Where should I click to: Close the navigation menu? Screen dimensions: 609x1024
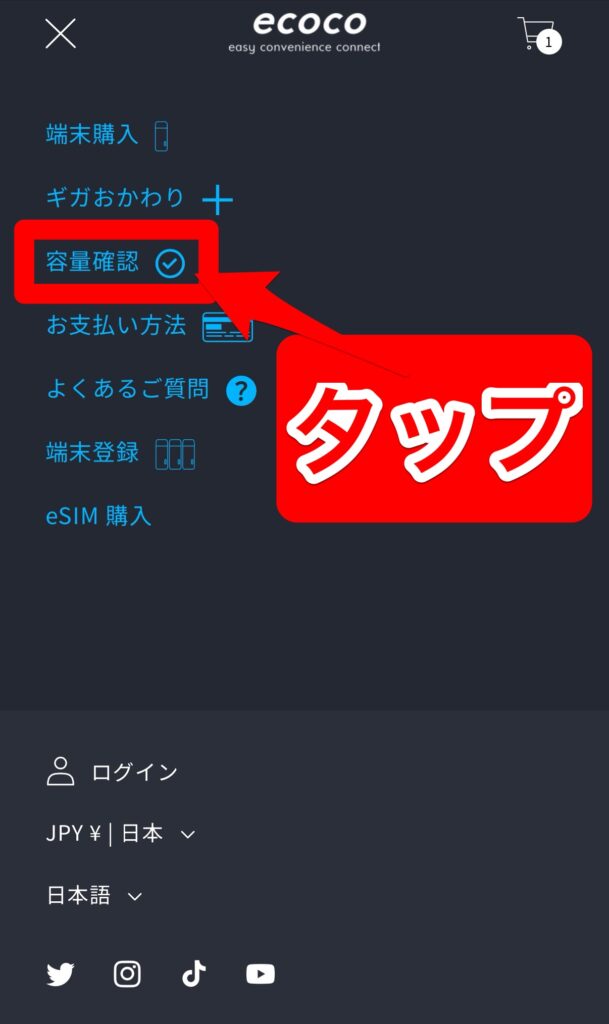[x=61, y=33]
